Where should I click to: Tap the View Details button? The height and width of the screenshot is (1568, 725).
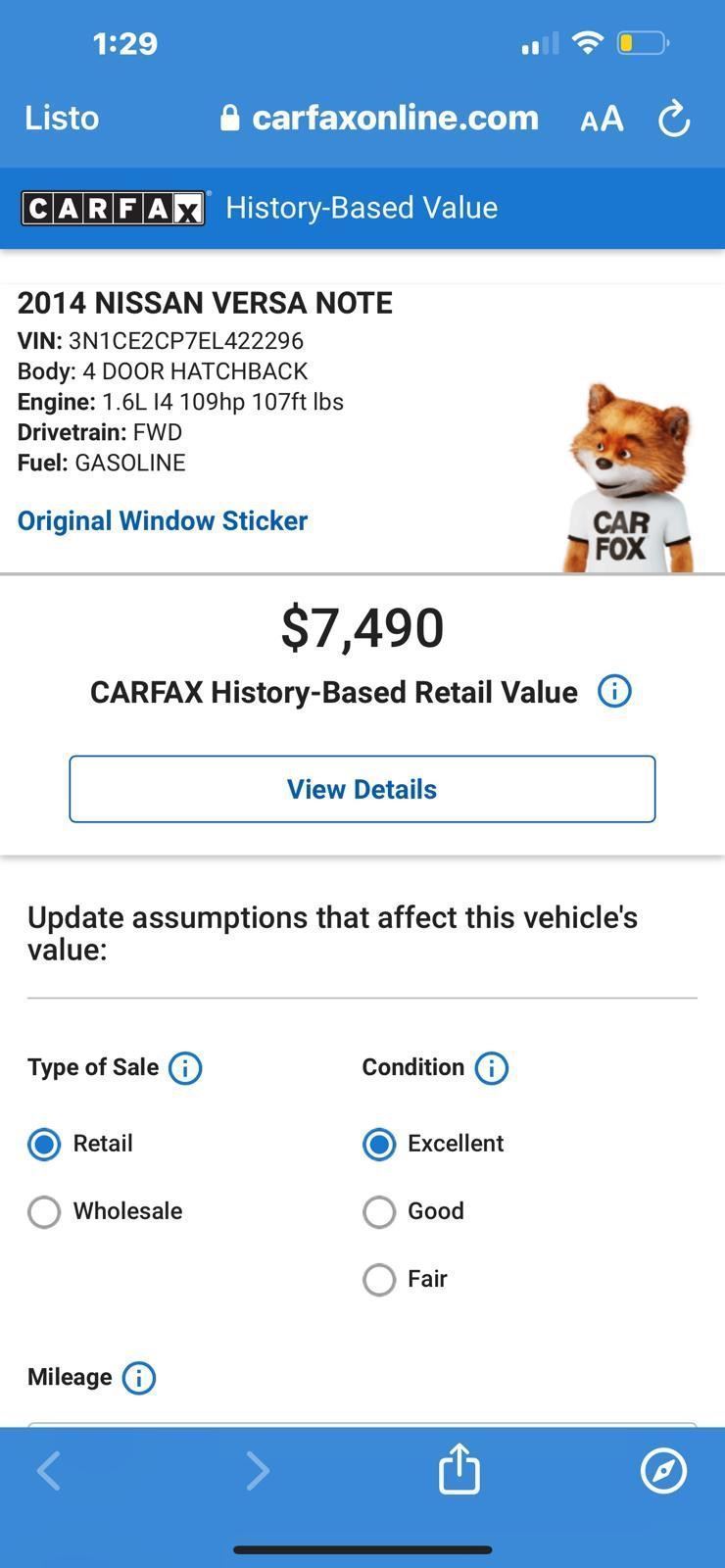[x=362, y=789]
